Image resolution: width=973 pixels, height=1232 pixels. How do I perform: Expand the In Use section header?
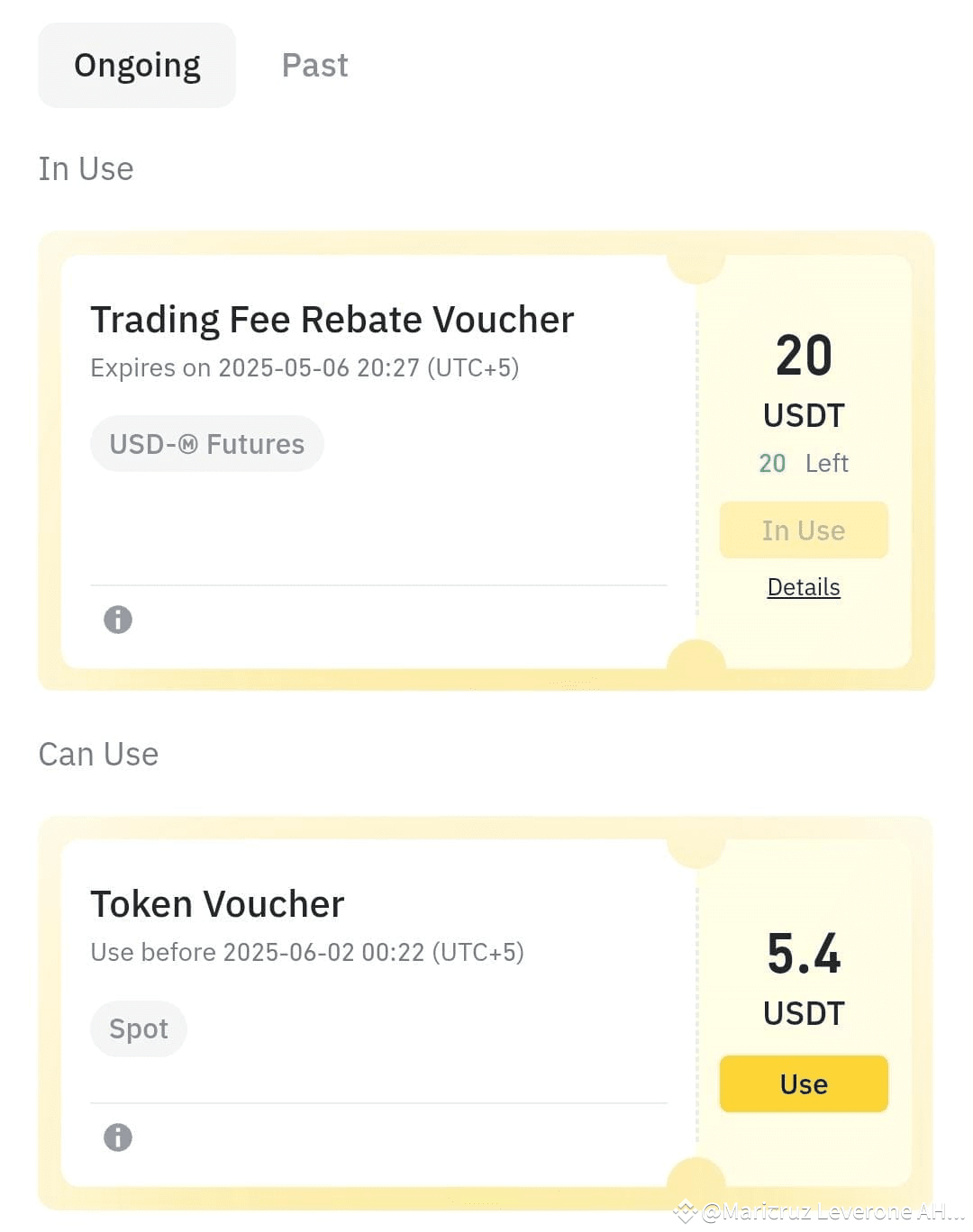point(86,168)
